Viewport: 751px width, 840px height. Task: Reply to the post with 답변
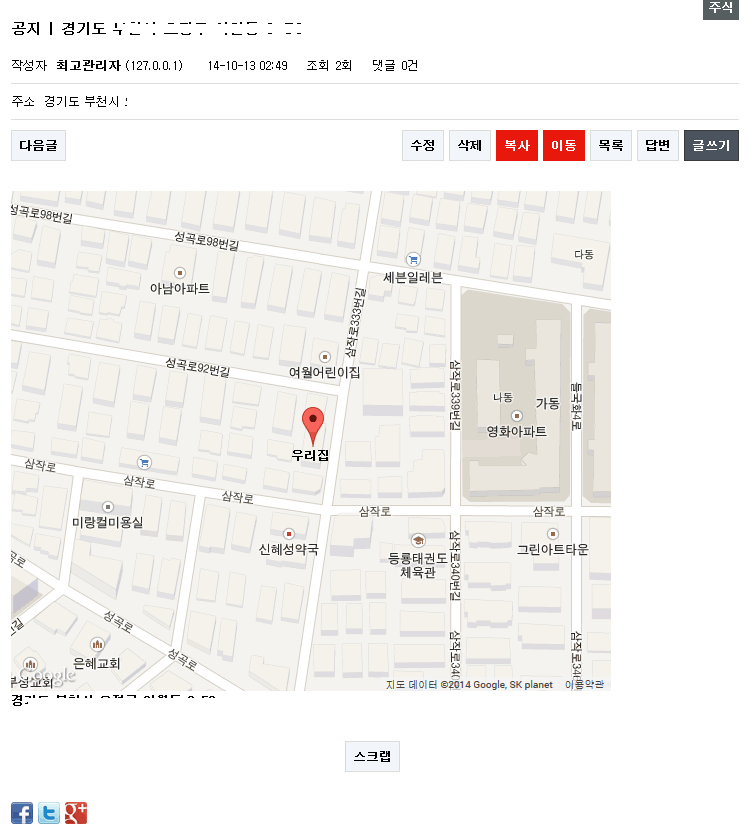pyautogui.click(x=657, y=145)
